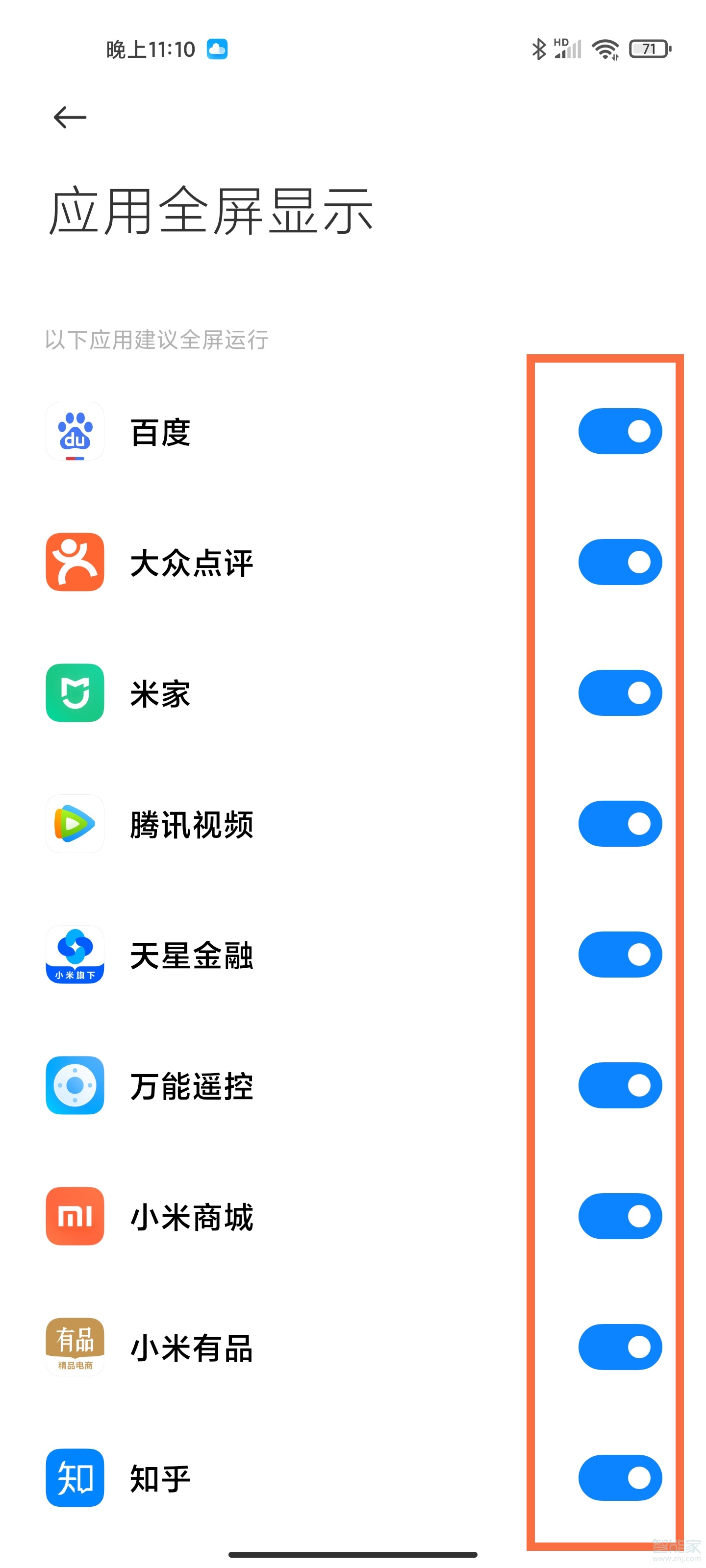Screen dimensions: 706x1568
Task: Click the Zhihu (知乎) app icon
Action: (x=75, y=1477)
